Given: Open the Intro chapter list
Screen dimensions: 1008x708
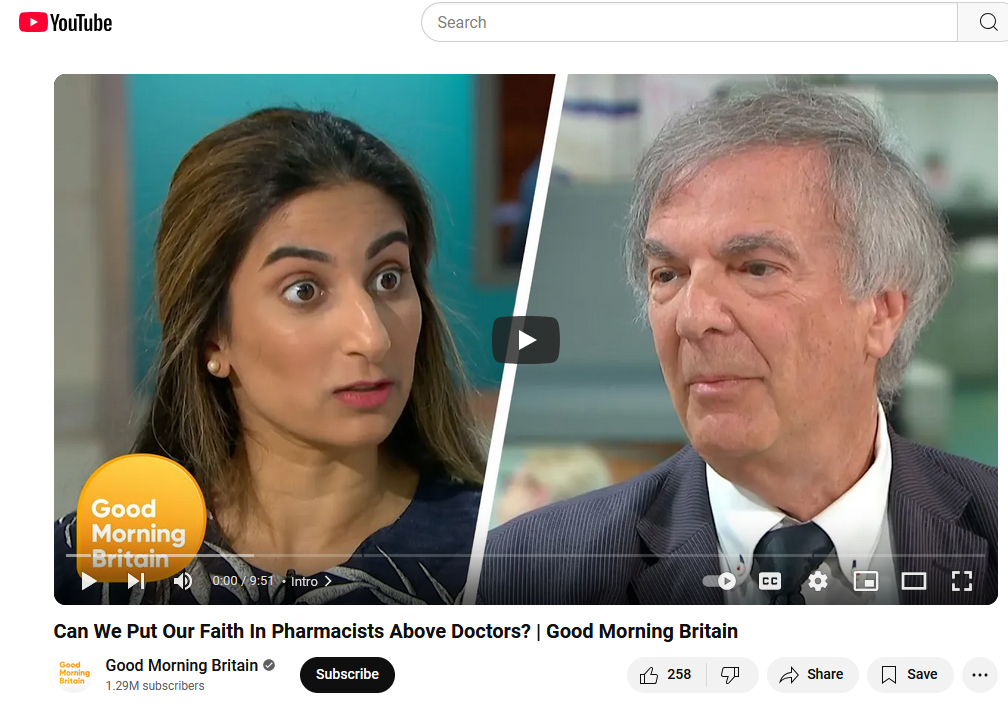Looking at the screenshot, I should pyautogui.click(x=310, y=581).
